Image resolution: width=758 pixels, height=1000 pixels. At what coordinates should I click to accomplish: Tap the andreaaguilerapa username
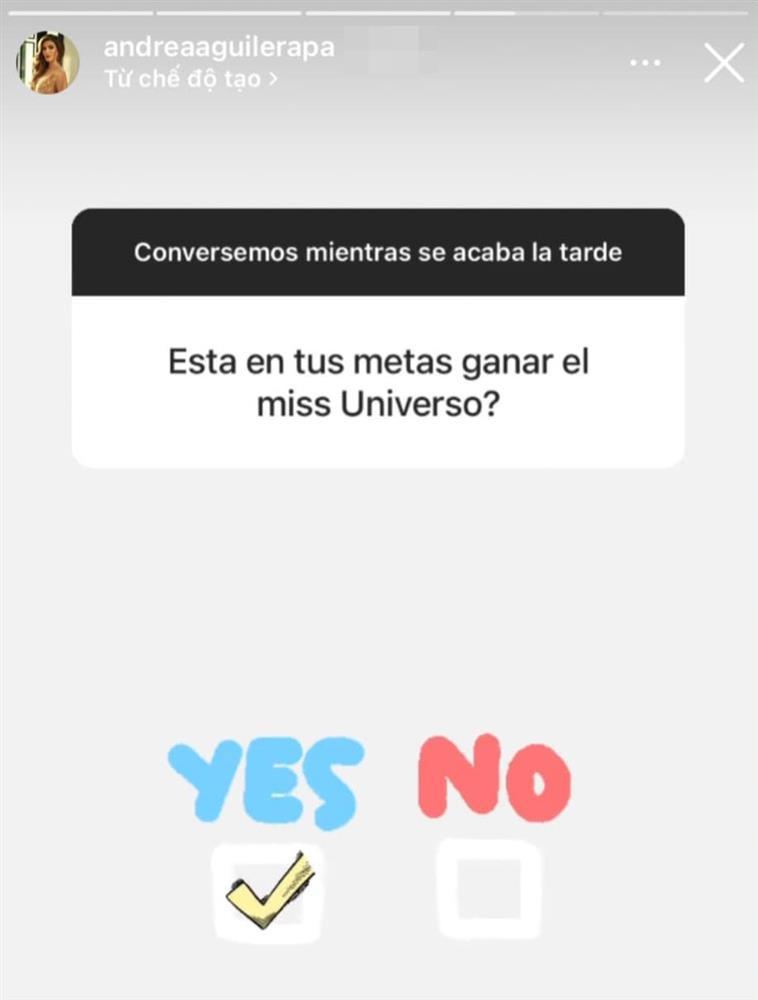click(218, 47)
